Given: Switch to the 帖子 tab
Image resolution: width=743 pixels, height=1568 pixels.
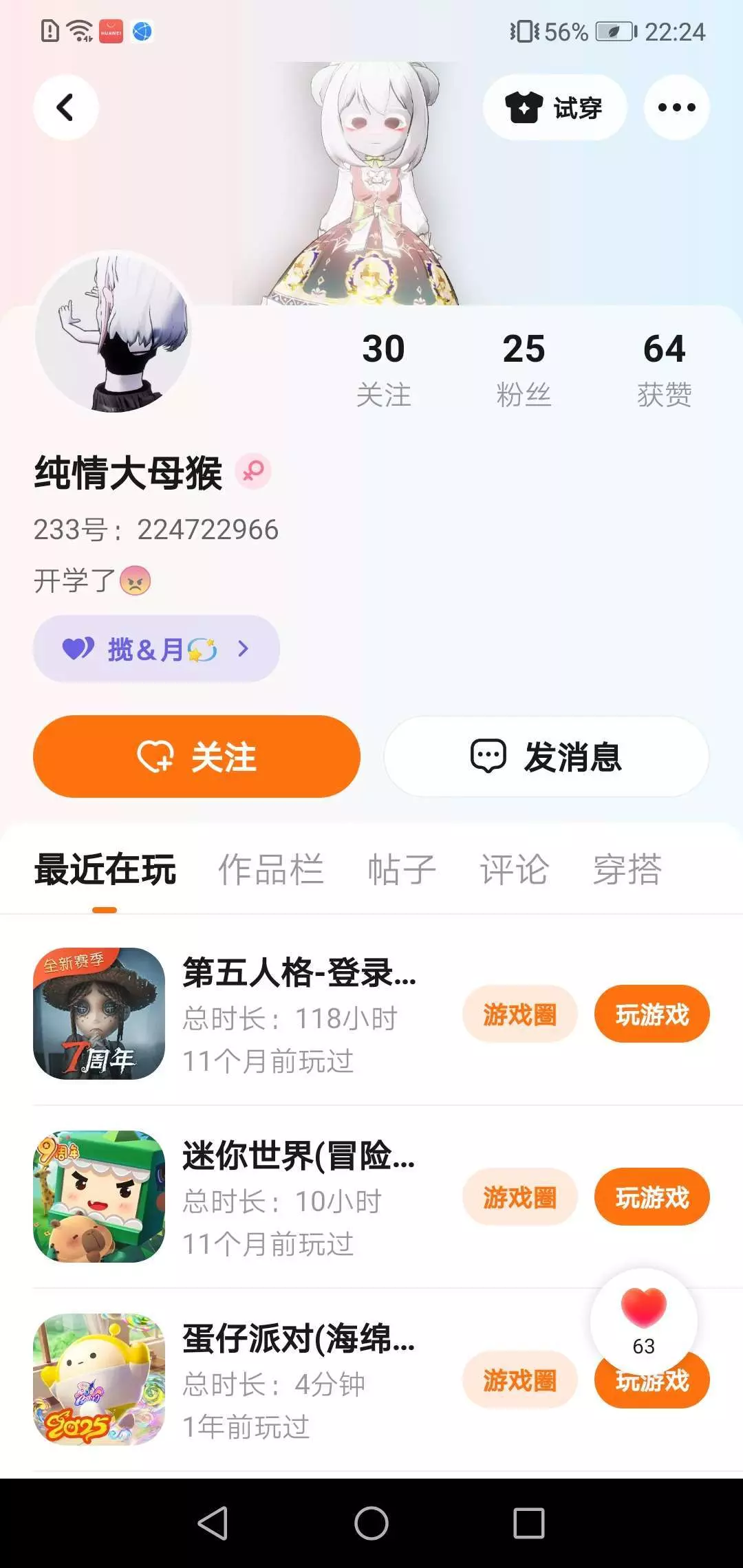Looking at the screenshot, I should [x=402, y=869].
